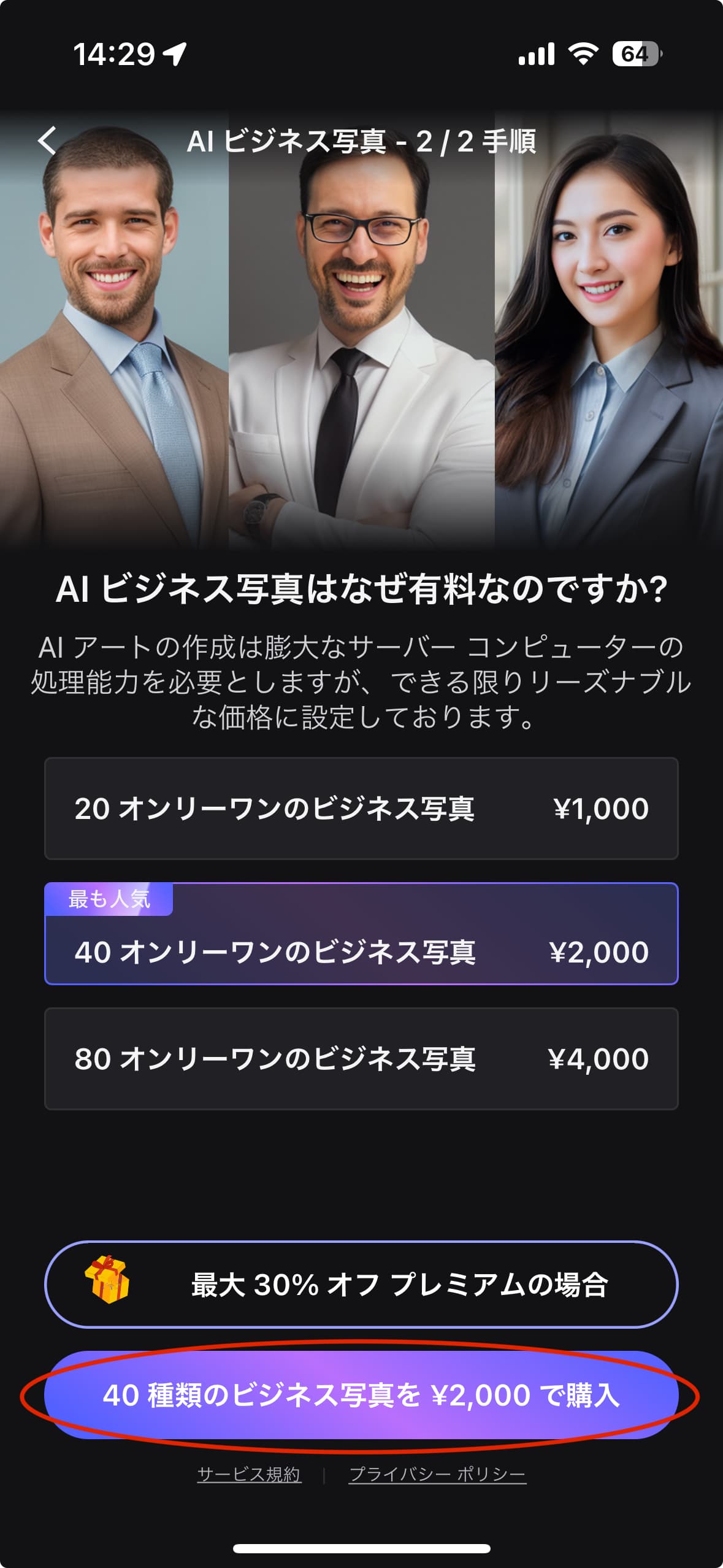Select the 20 business photos ¥1,000 plan
This screenshot has width=723, height=1568.
pos(361,809)
